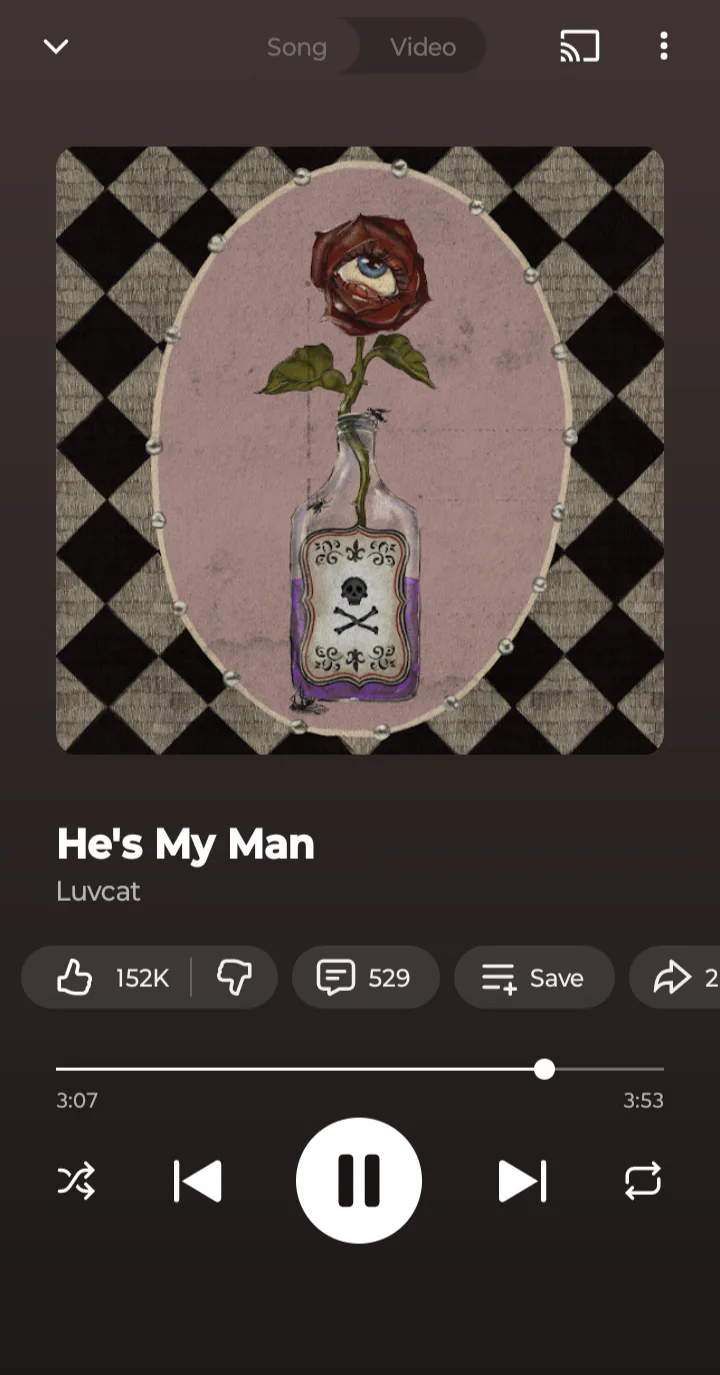Toggle repeat mode
This screenshot has height=1375, width=720.
tap(643, 1181)
